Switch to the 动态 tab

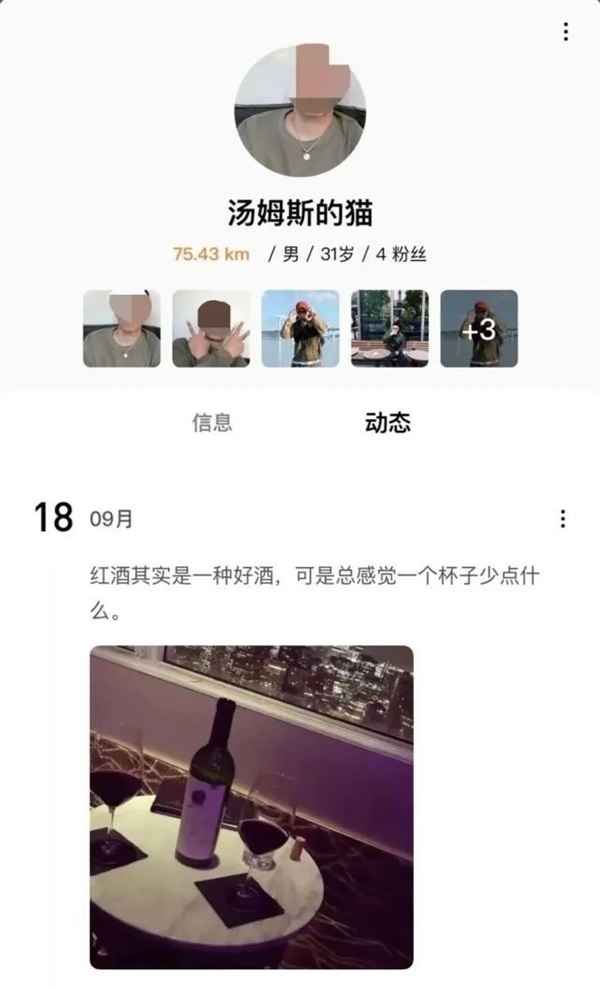pos(387,422)
